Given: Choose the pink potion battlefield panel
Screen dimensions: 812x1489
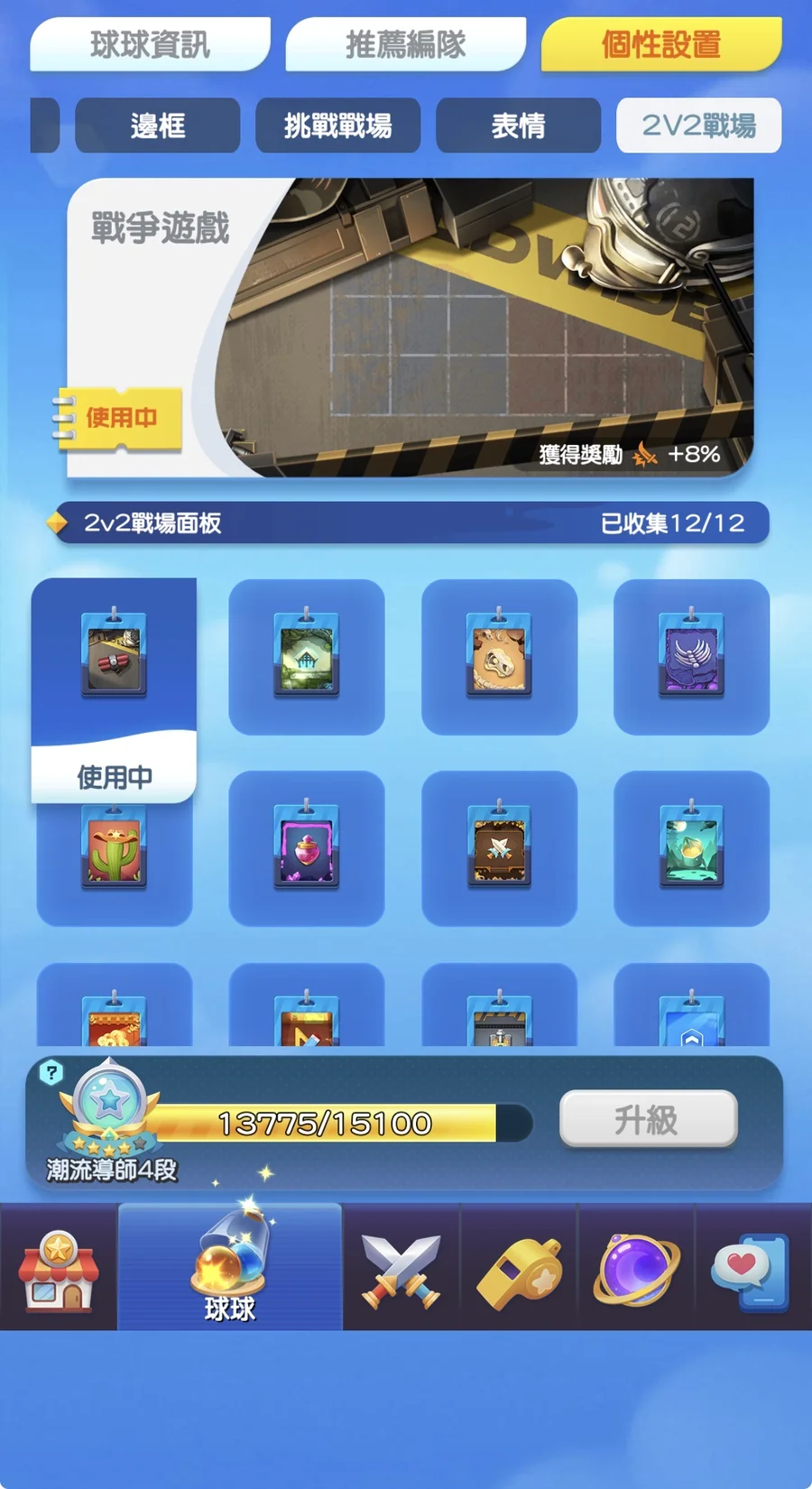Looking at the screenshot, I should click(307, 848).
